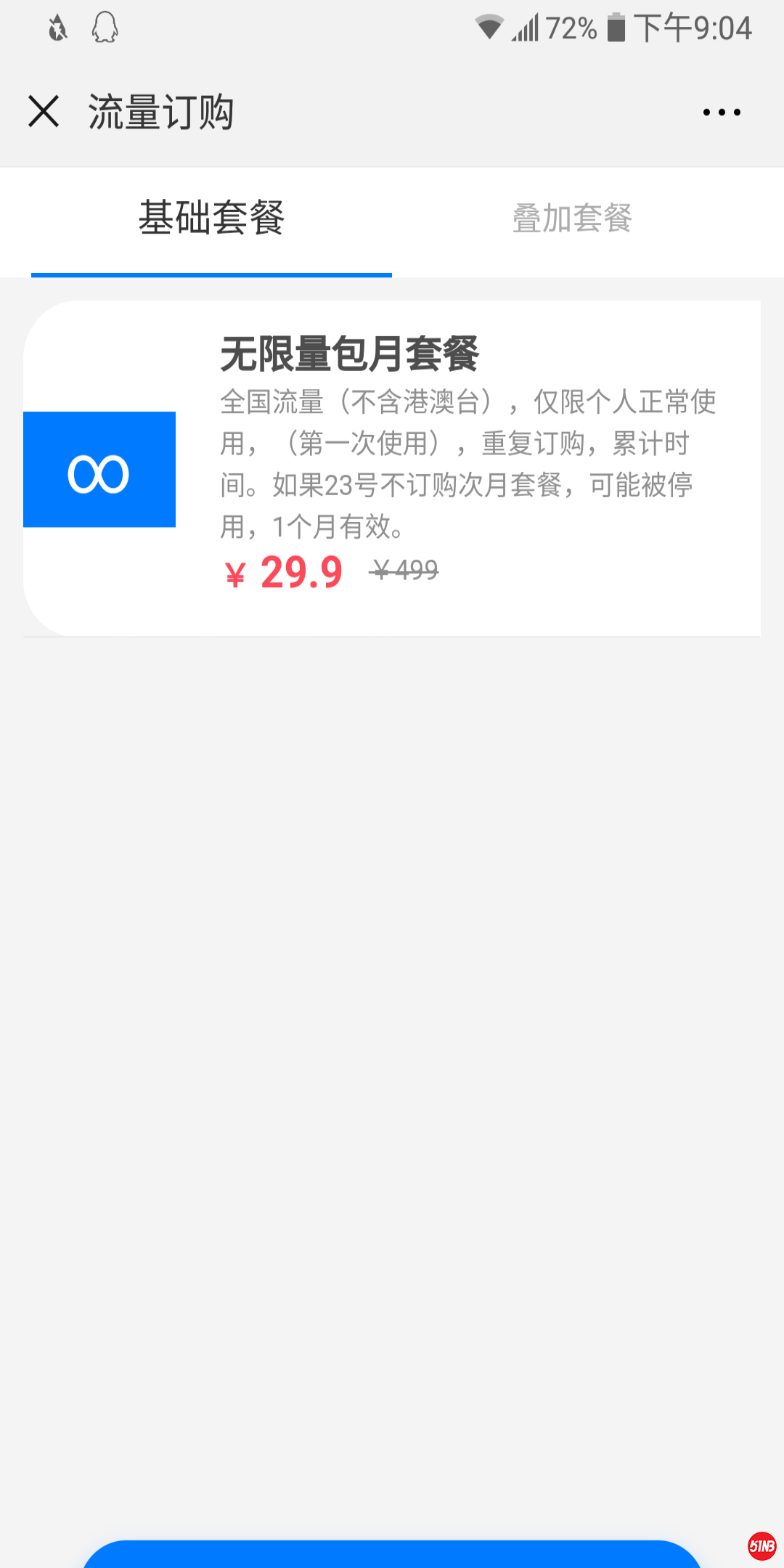Tap the blue tab underline indicator

[211, 274]
